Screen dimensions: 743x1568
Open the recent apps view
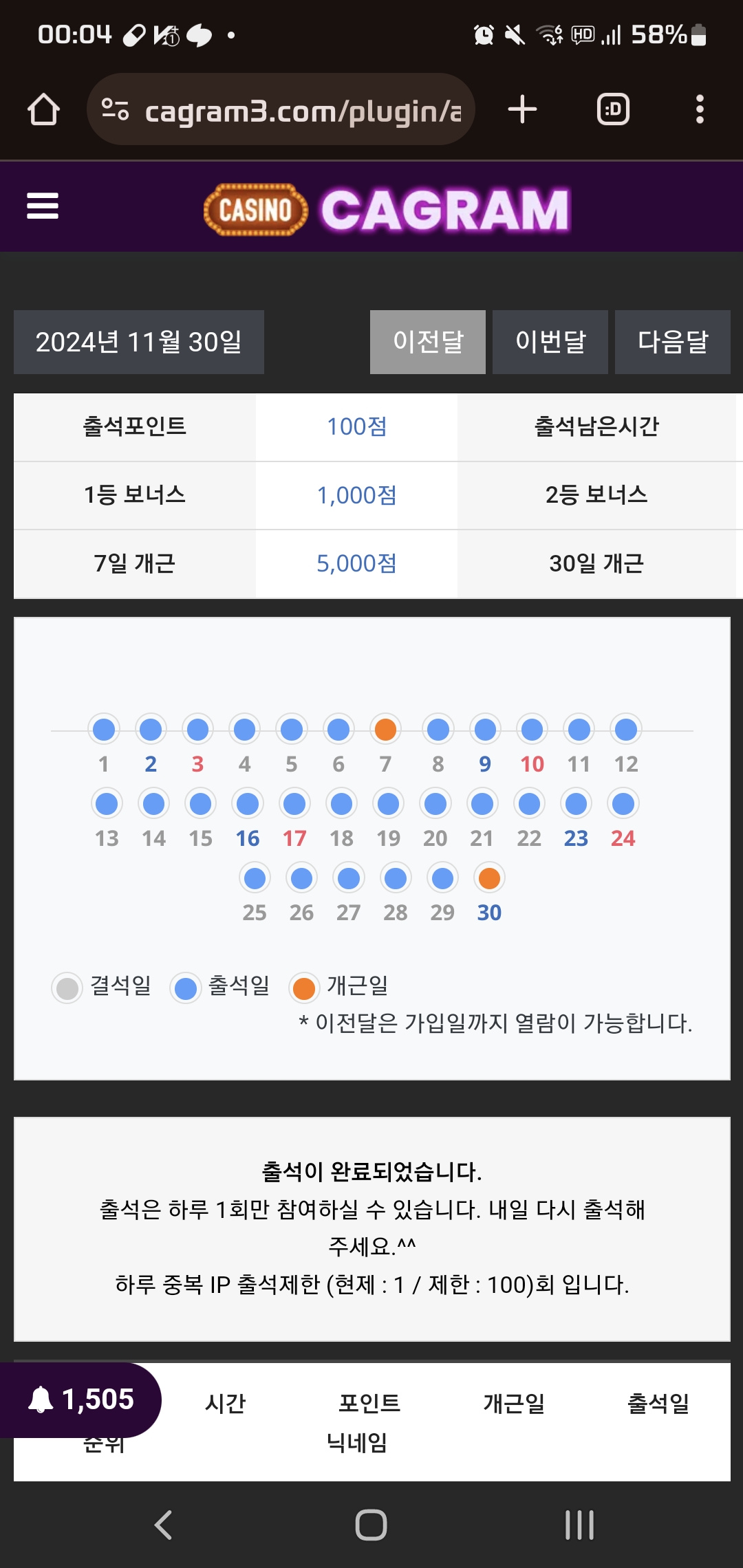click(579, 1525)
